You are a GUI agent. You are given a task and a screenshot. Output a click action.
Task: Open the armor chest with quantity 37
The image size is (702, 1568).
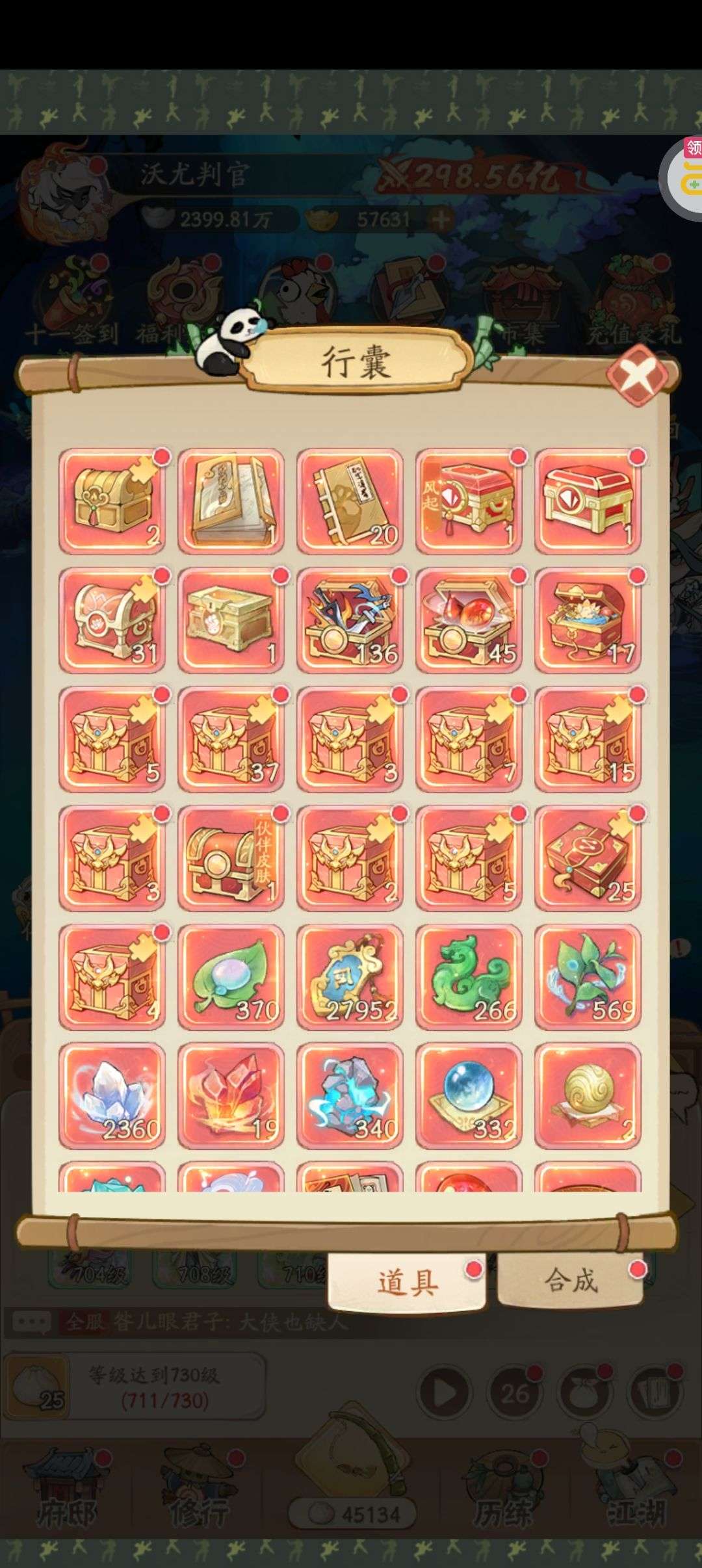point(231,738)
